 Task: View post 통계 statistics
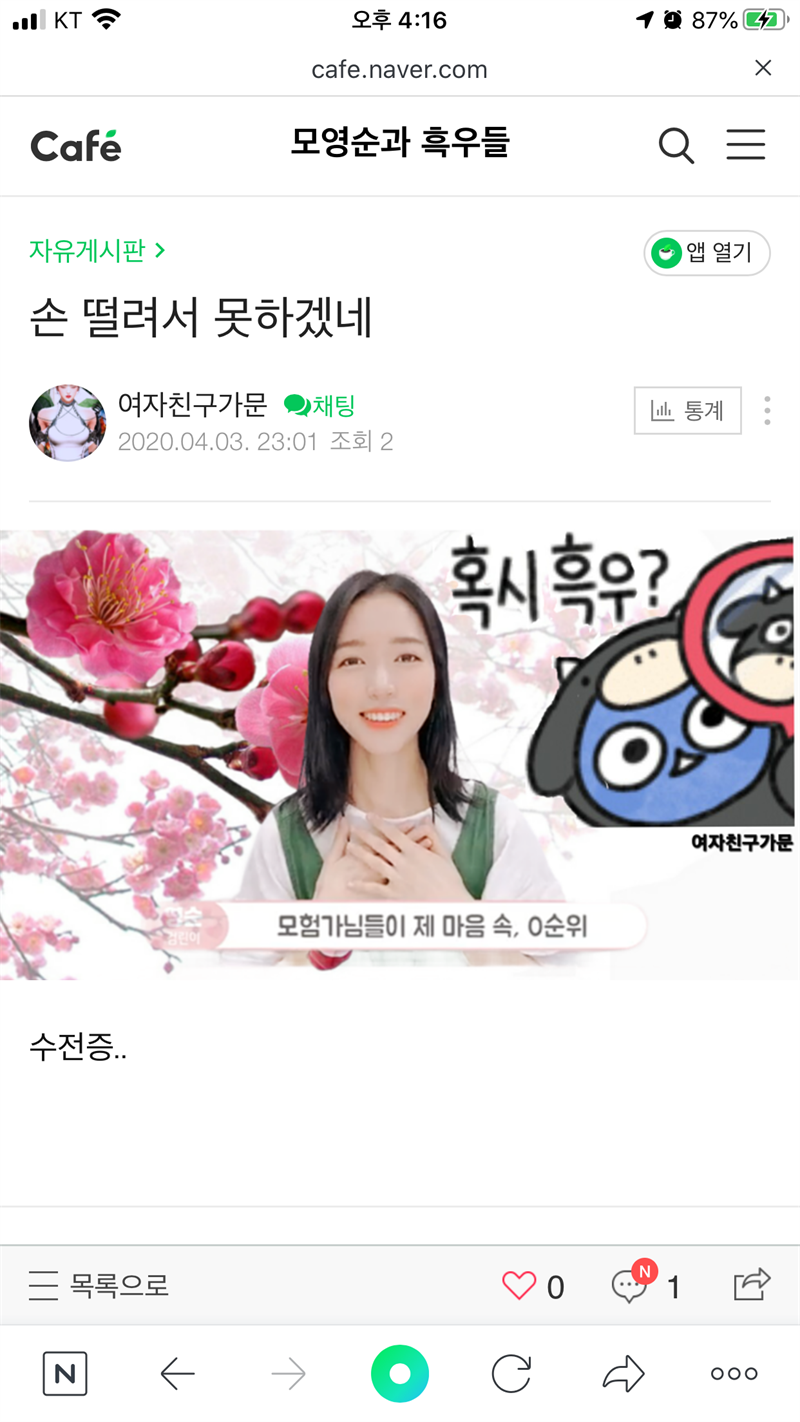pos(687,410)
